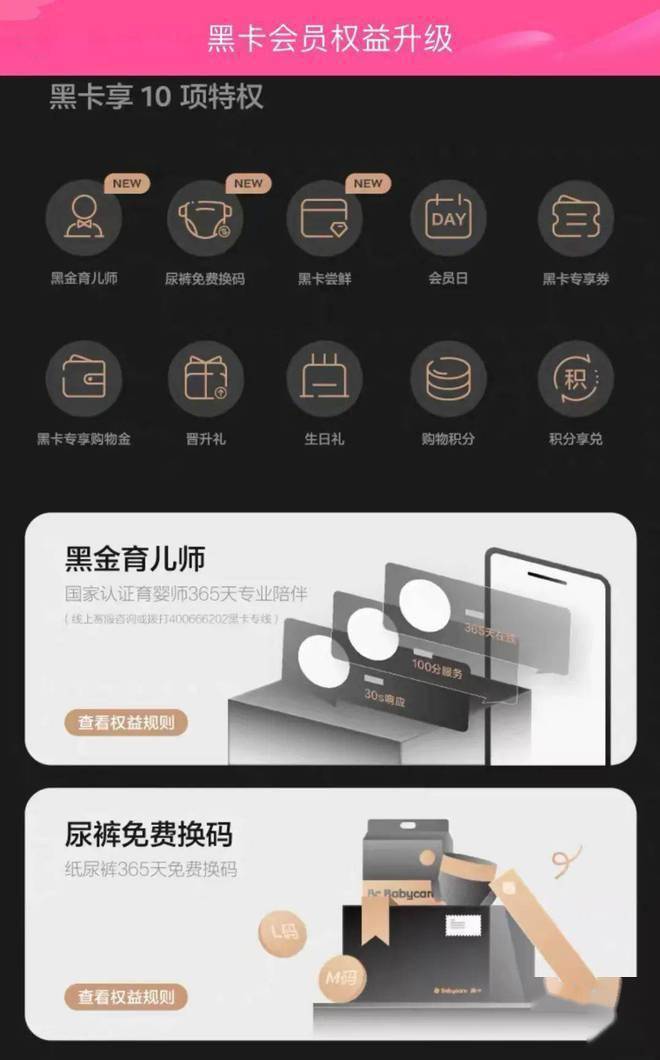The height and width of the screenshot is (1060, 660).
Task: Tap 查看权益规则 in the 黑金育儿师 card
Action: tap(126, 722)
